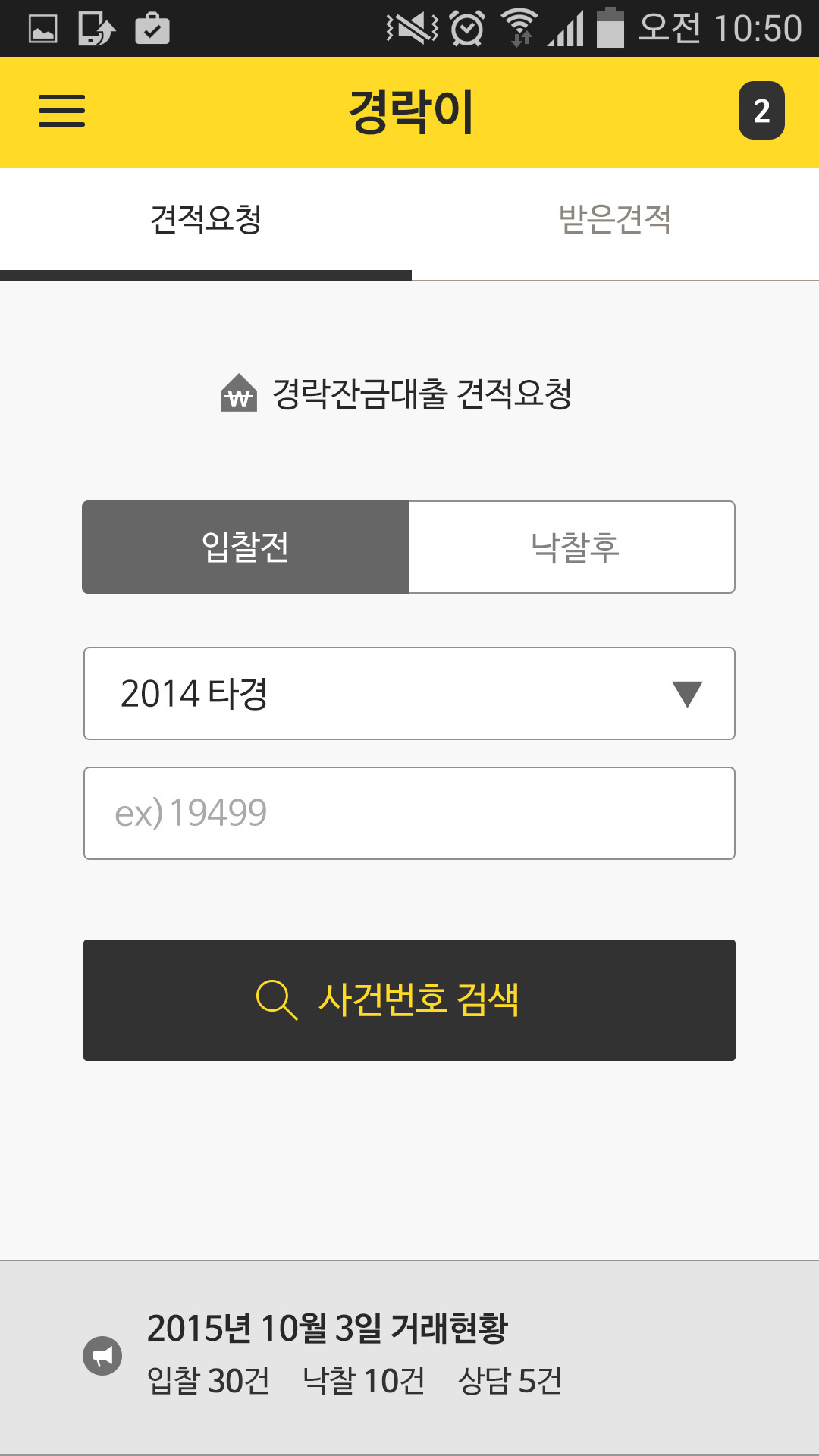The width and height of the screenshot is (819, 1456).
Task: Tap the gallery icon in status bar
Action: (42, 28)
